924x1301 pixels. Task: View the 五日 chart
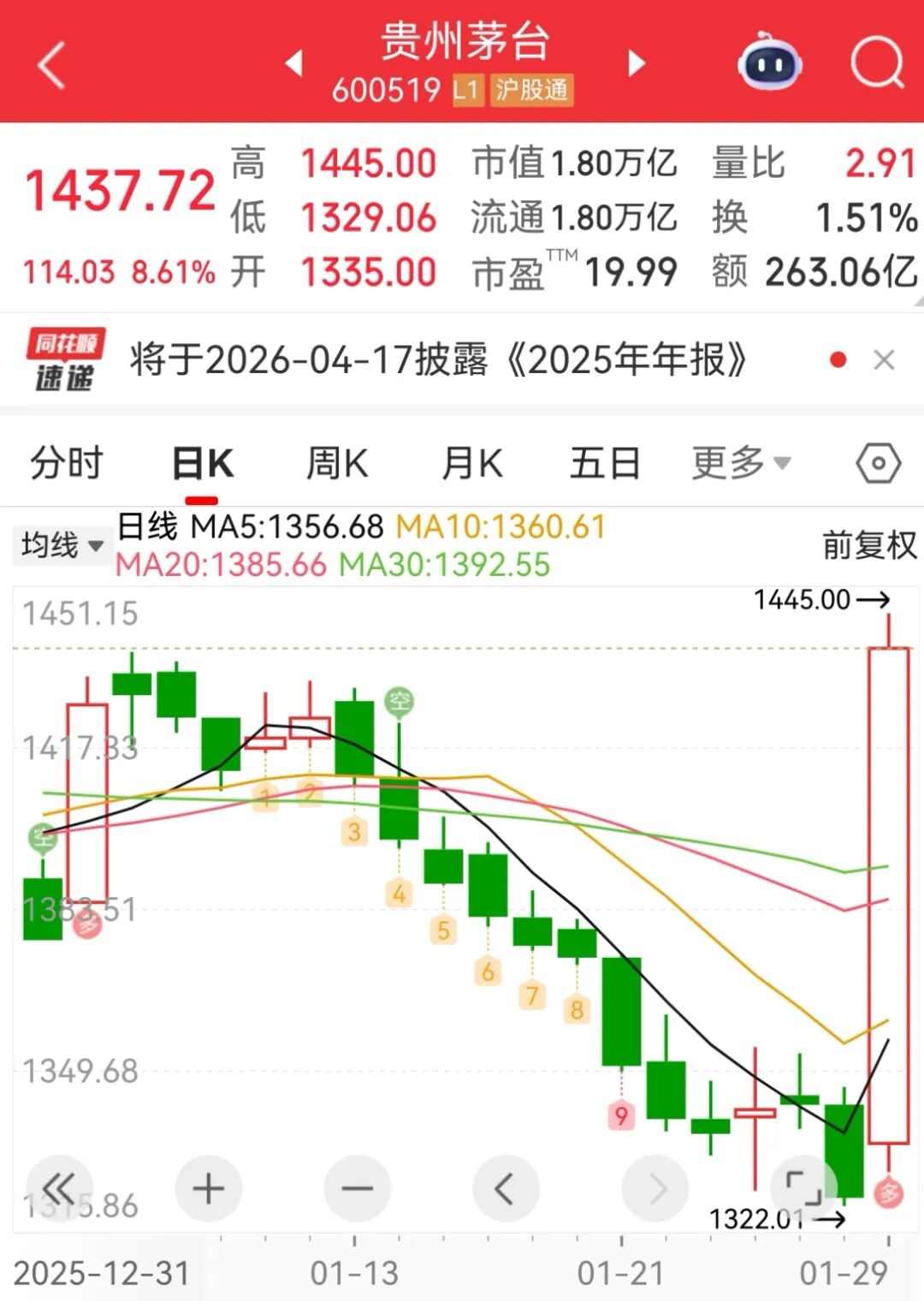(x=605, y=463)
